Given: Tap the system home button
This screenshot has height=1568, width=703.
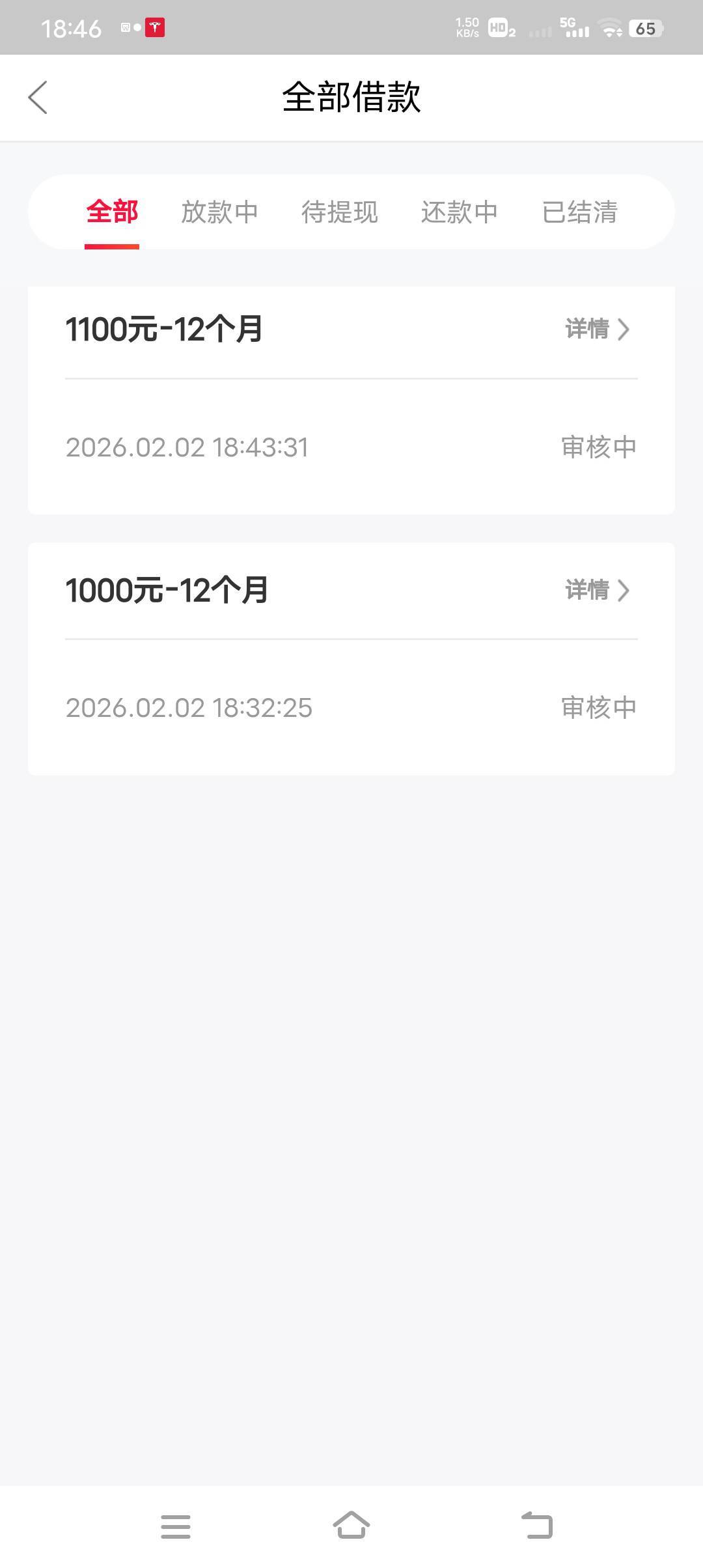Looking at the screenshot, I should coord(351,1526).
